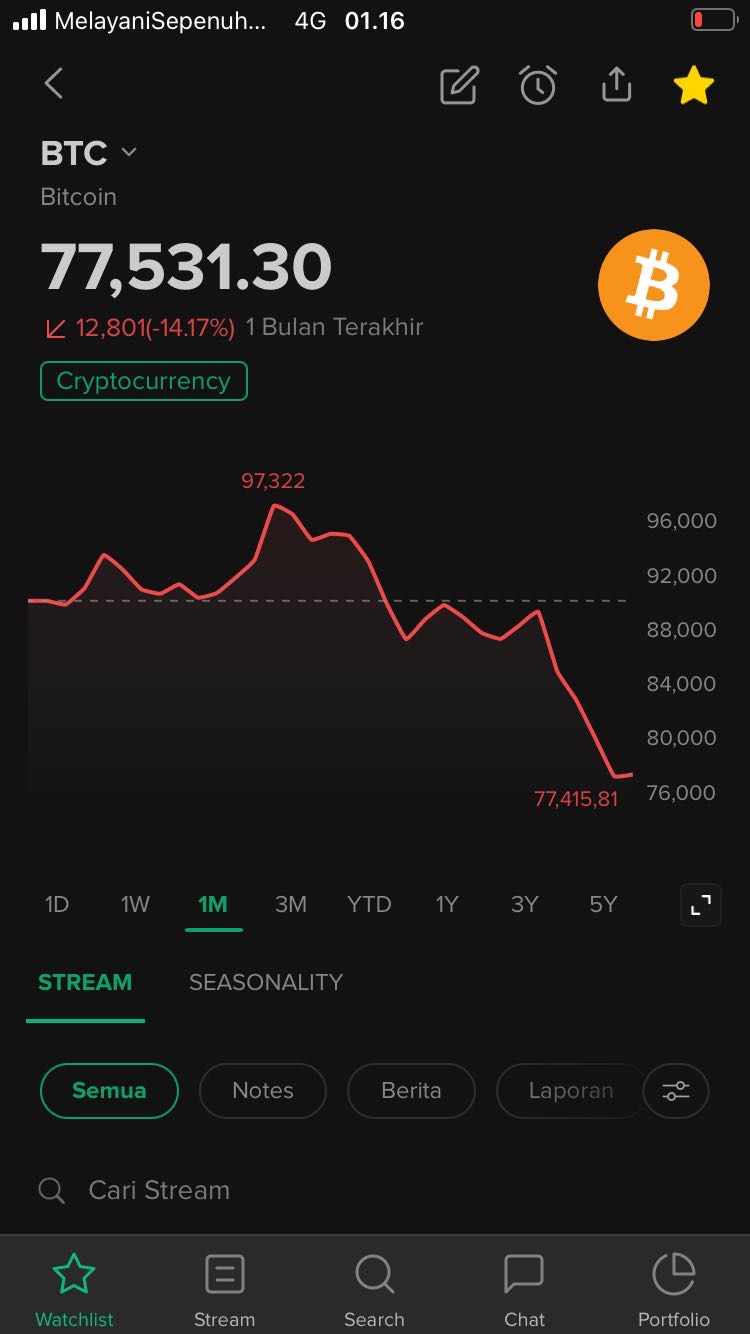
Task: Switch chart to 1W range
Action: point(135,905)
